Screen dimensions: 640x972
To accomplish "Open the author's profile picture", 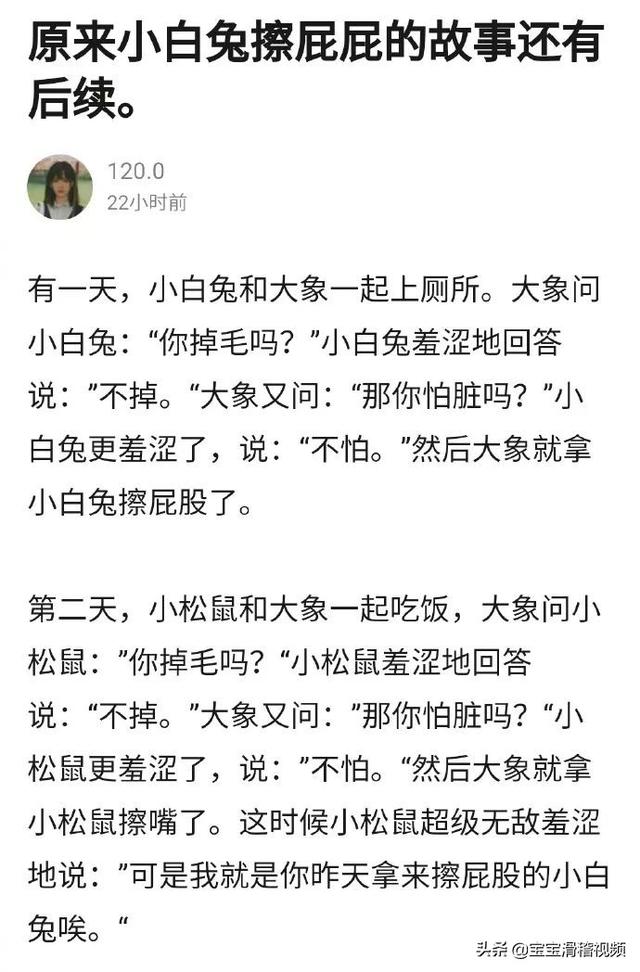I will (x=60, y=187).
